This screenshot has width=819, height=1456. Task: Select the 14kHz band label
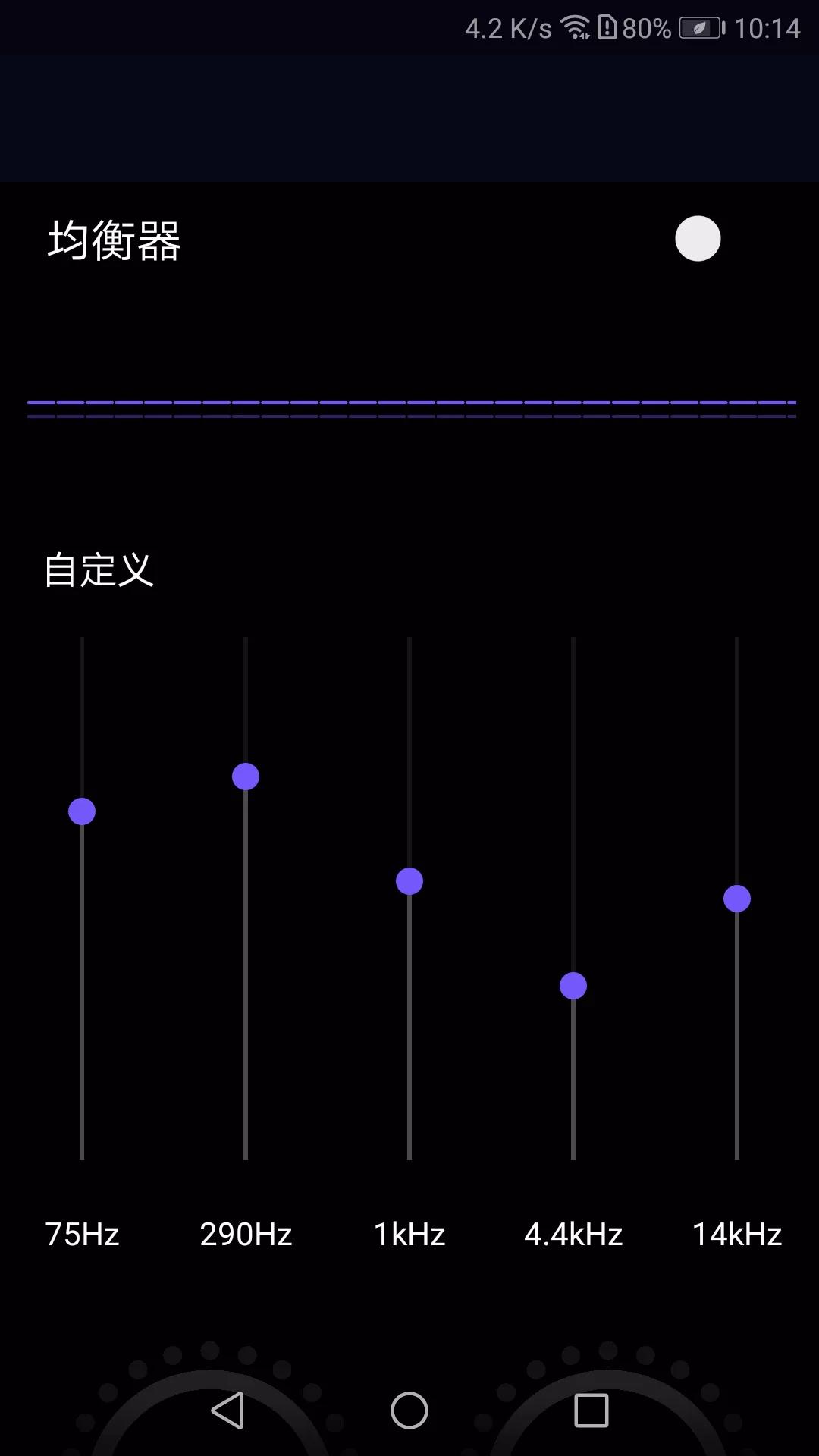coord(736,1234)
